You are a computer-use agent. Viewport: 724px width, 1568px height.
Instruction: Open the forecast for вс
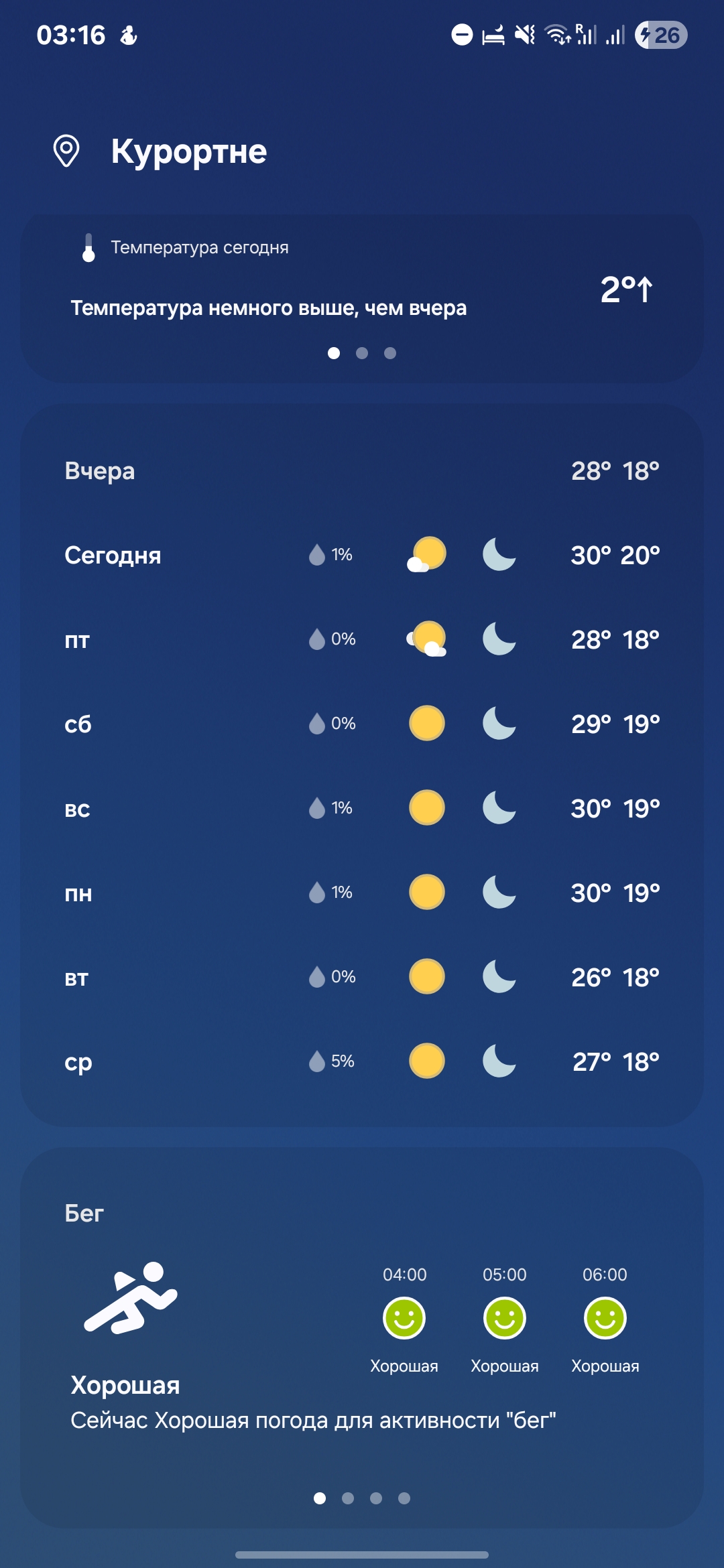(x=362, y=808)
